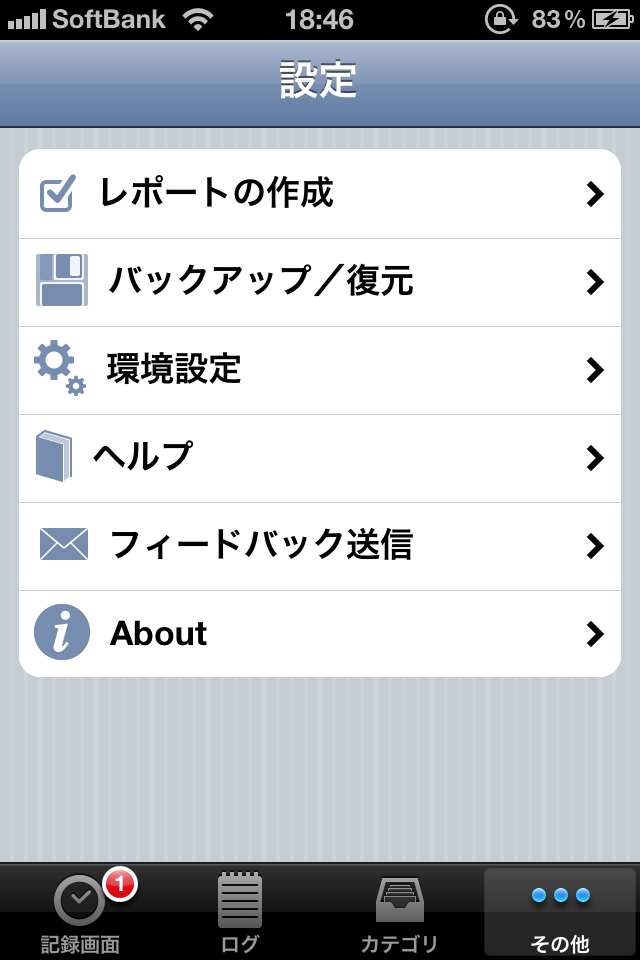Open バックアップ／復元 settings

(320, 282)
